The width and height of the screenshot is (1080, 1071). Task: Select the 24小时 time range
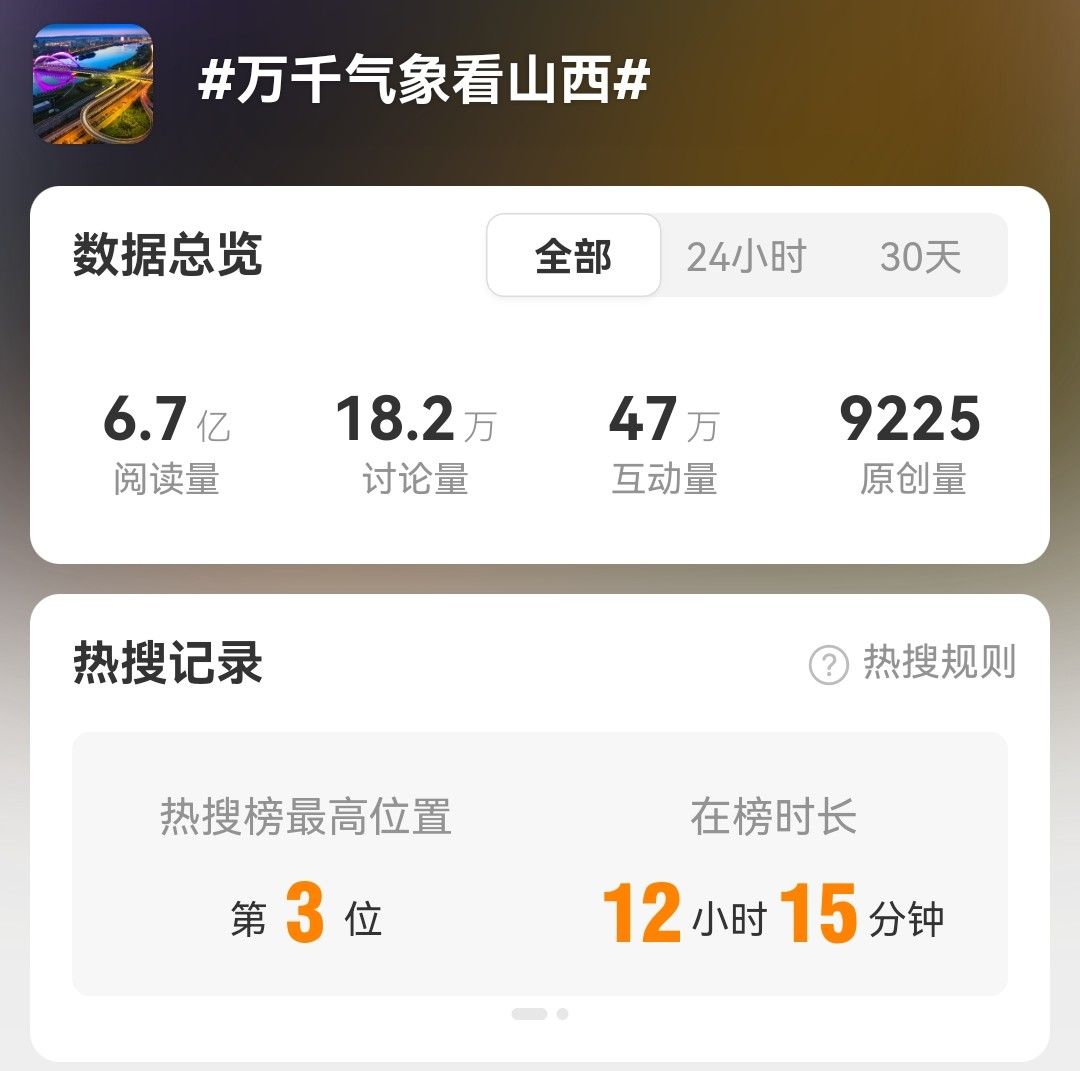pyautogui.click(x=746, y=257)
